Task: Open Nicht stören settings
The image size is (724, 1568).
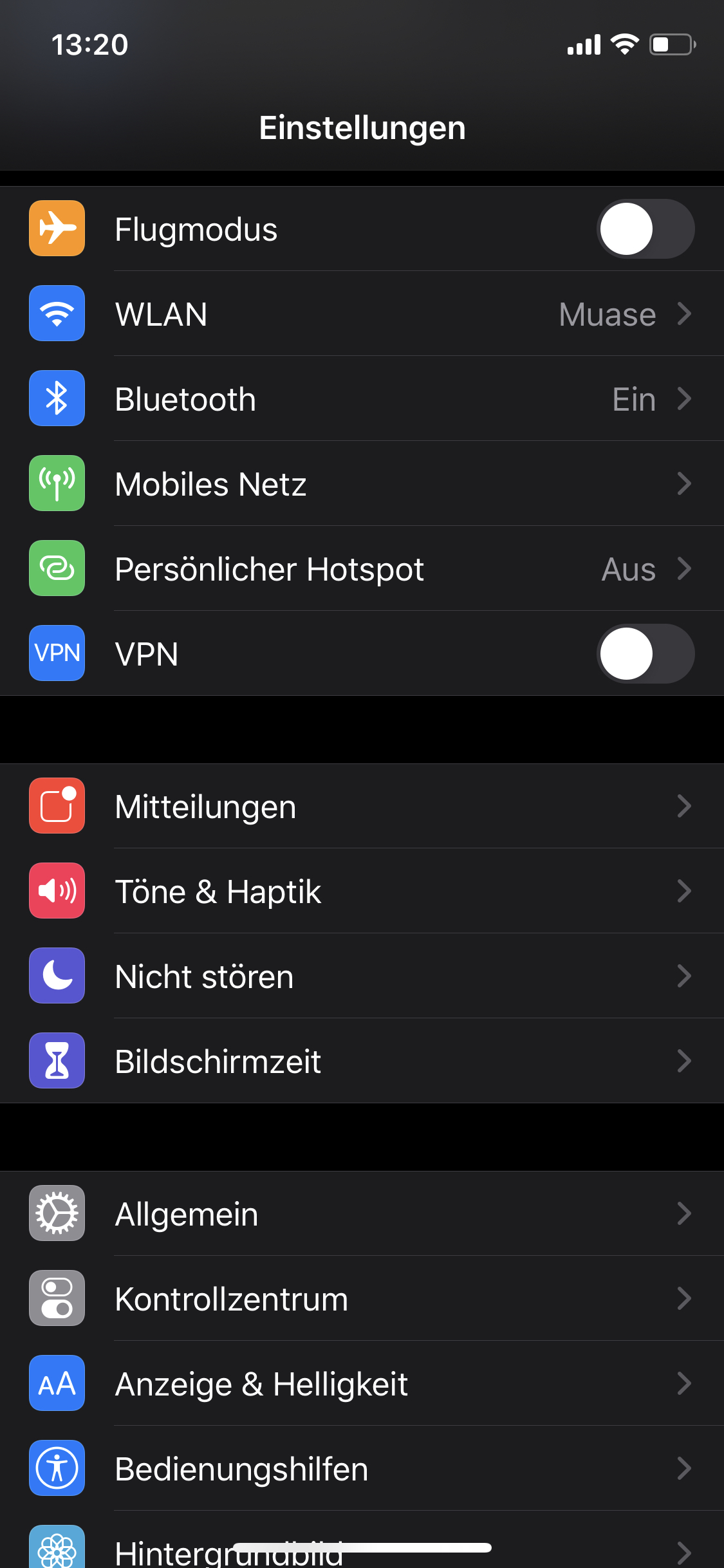Action: (360, 976)
